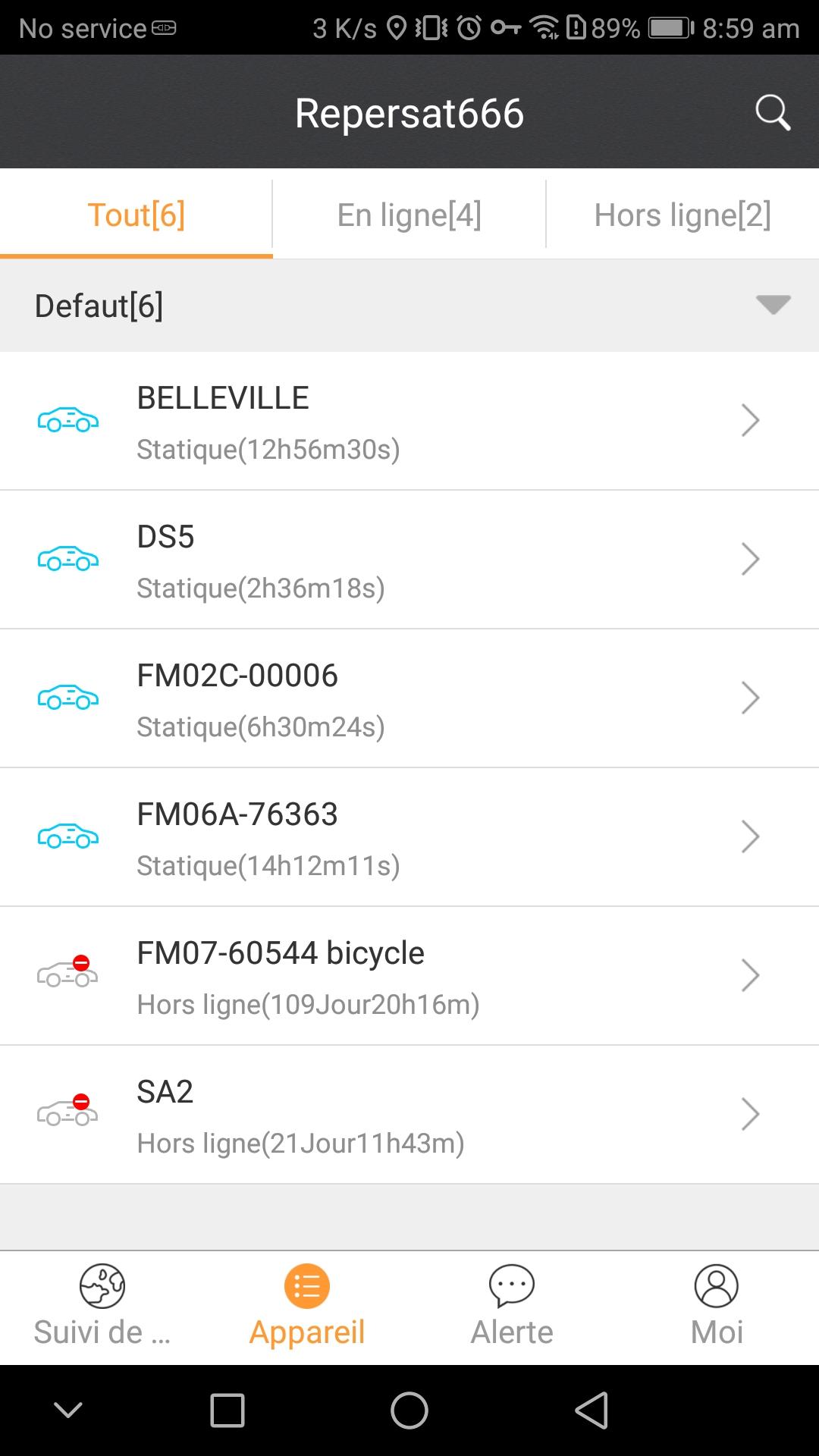The width and height of the screenshot is (819, 1456).
Task: Open the SA2 offline device
Action: pos(409,1115)
